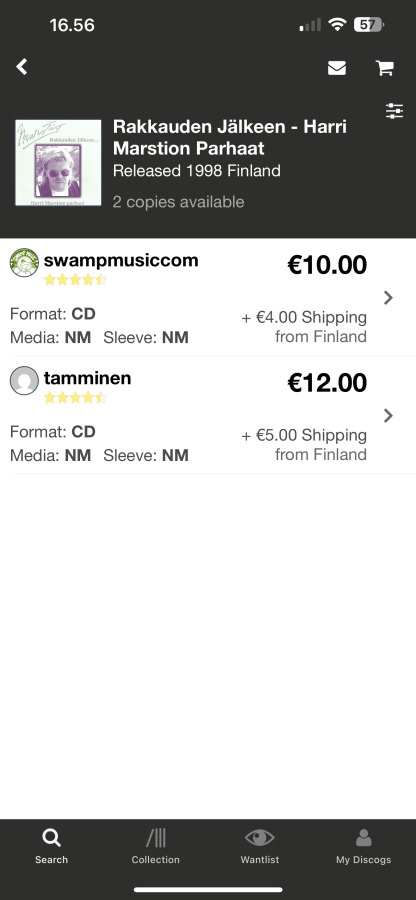Tap the Rakkauden Jälkeen album cover
Screen dimensions: 416x900
tap(59, 162)
